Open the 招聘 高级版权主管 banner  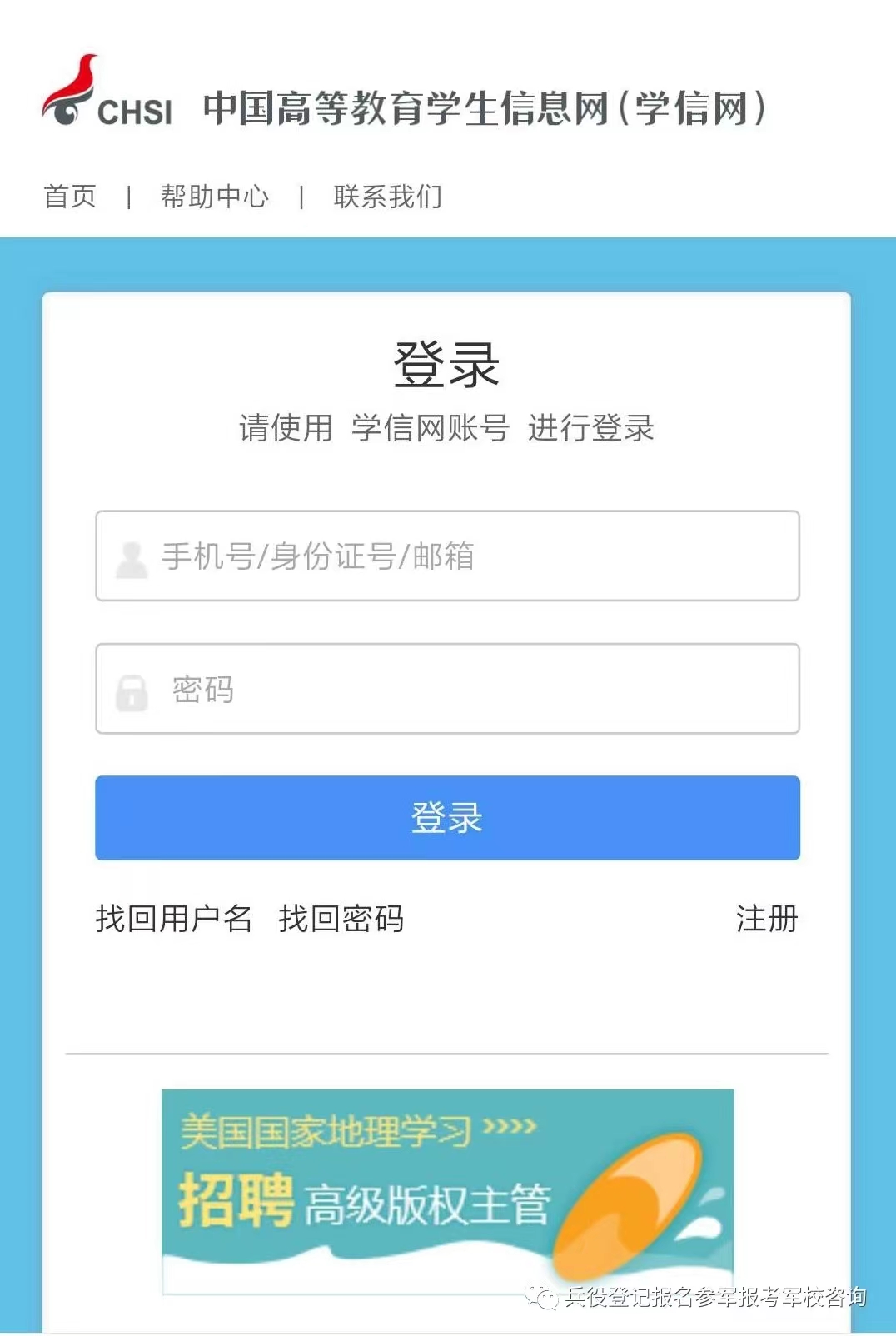click(x=447, y=1191)
